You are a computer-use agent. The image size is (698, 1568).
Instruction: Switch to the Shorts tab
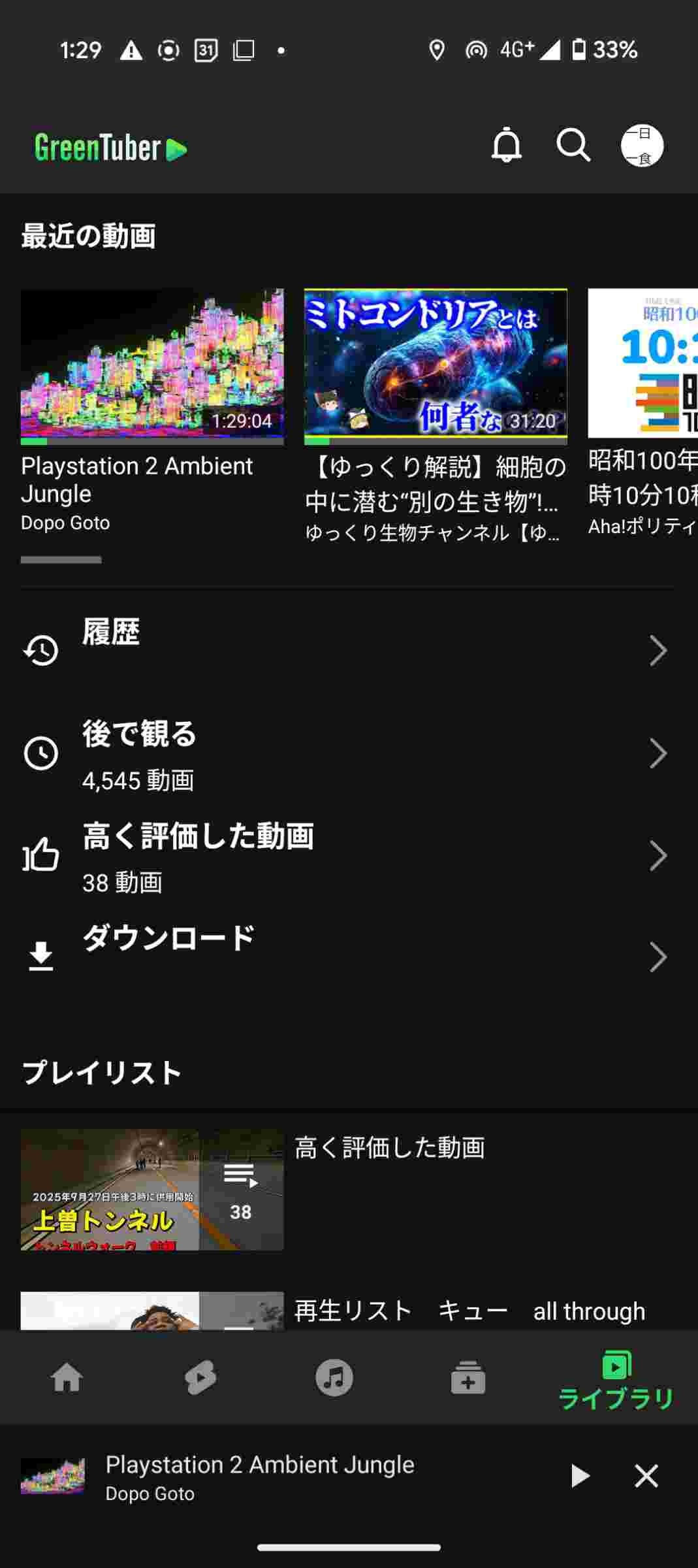point(200,1379)
